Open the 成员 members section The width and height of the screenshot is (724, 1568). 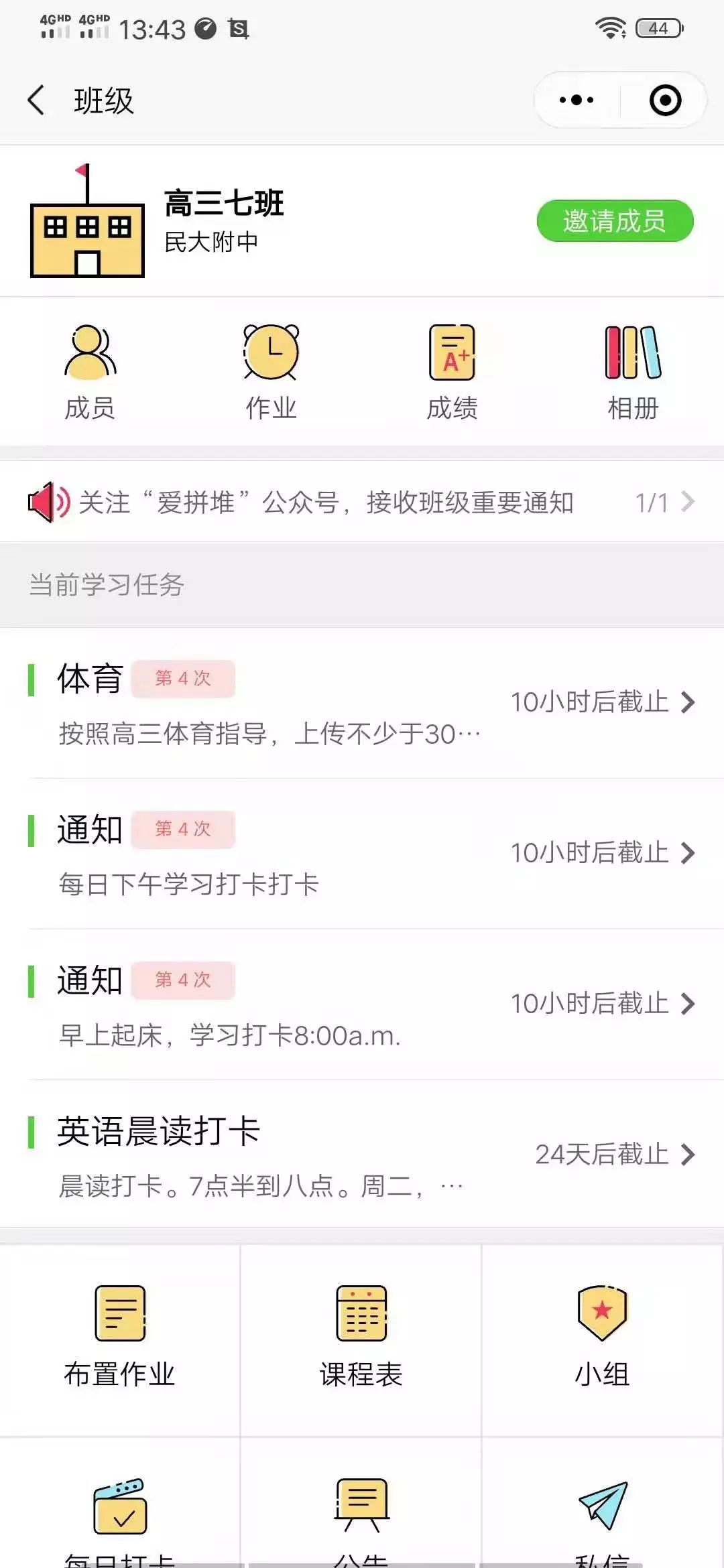click(90, 372)
